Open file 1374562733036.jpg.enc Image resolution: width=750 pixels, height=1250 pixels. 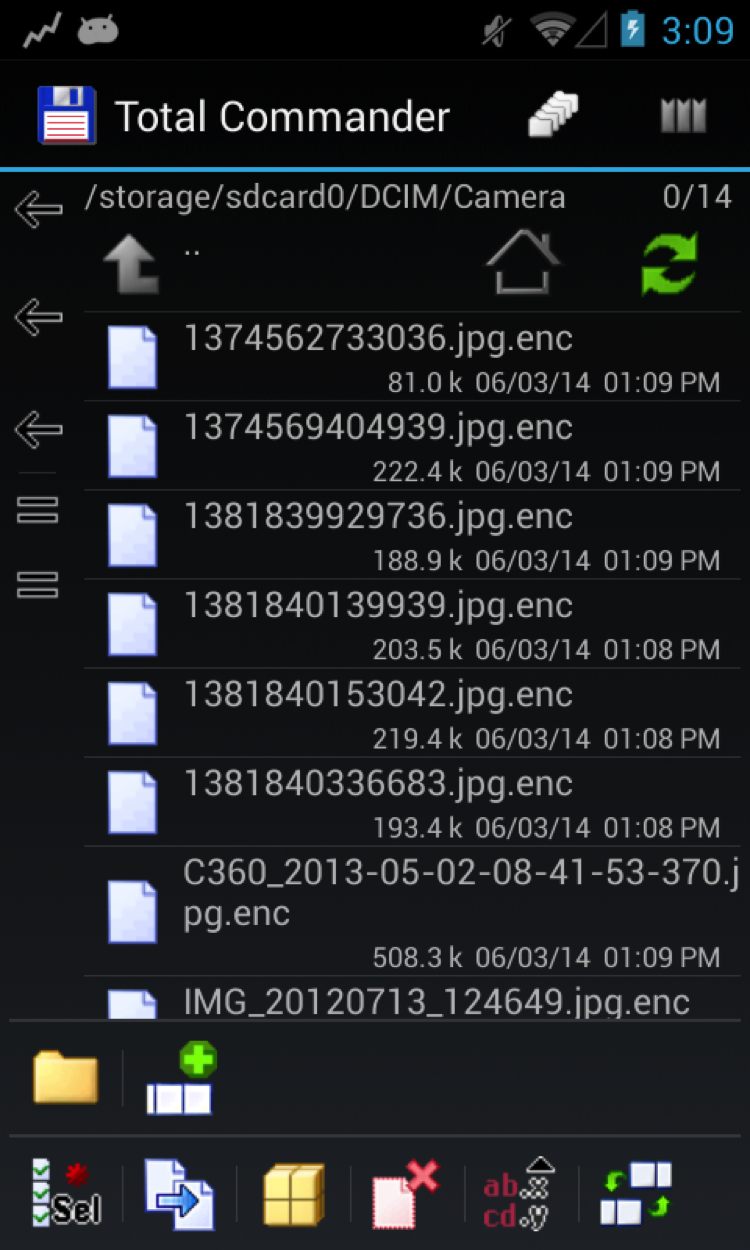click(378, 339)
